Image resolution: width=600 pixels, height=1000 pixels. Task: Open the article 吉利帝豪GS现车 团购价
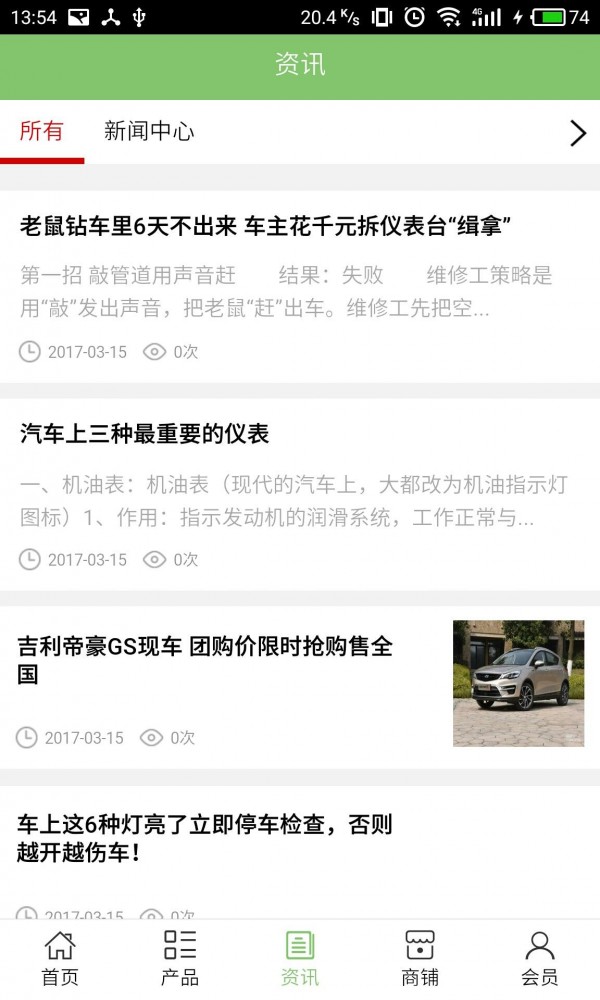click(300, 687)
